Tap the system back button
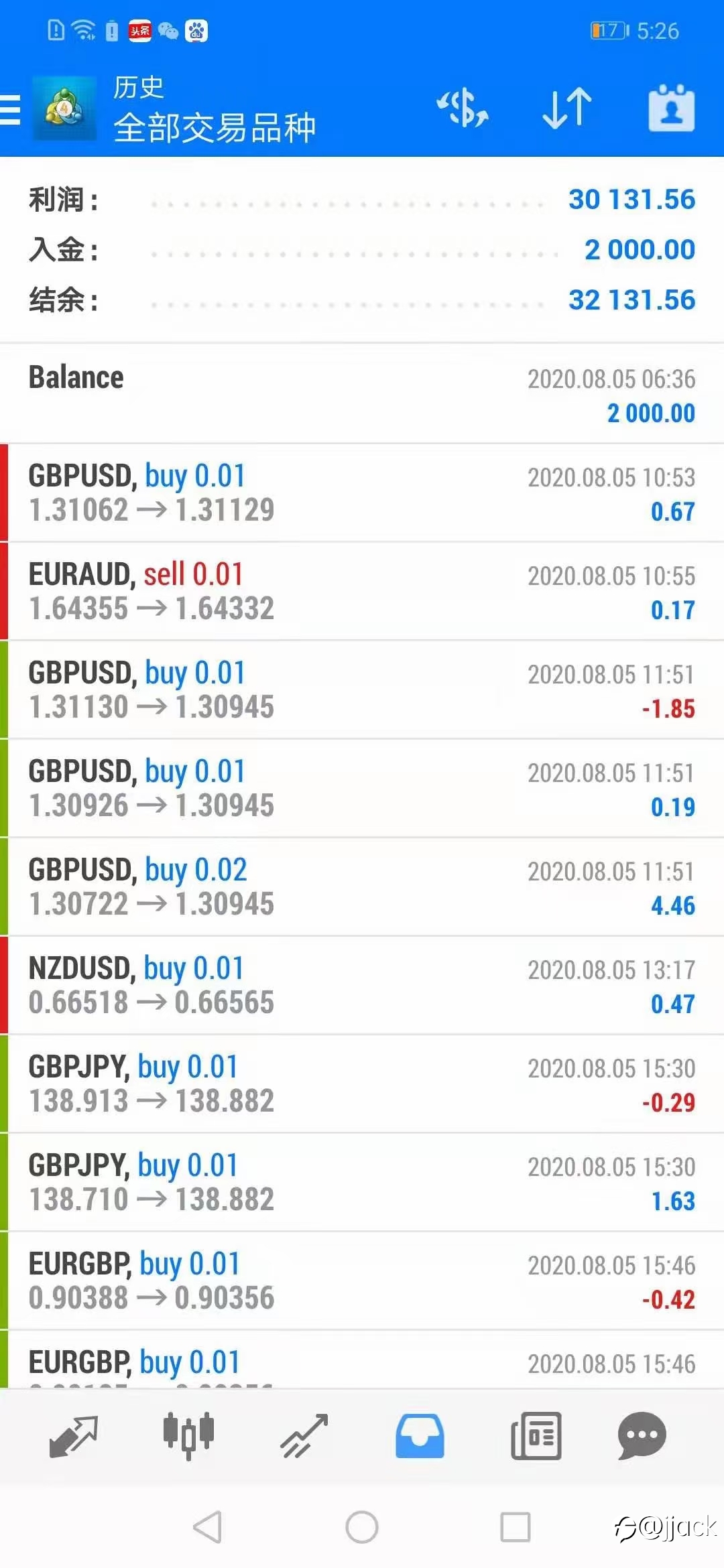 (207, 1527)
